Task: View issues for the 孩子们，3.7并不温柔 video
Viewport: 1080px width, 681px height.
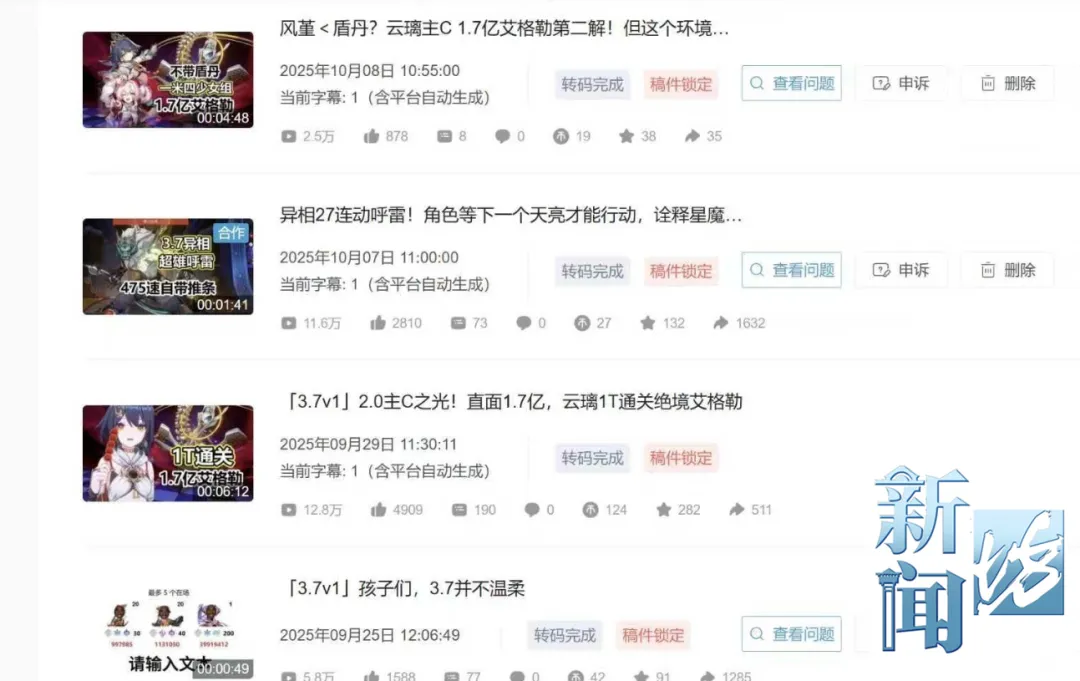Action: [x=791, y=634]
